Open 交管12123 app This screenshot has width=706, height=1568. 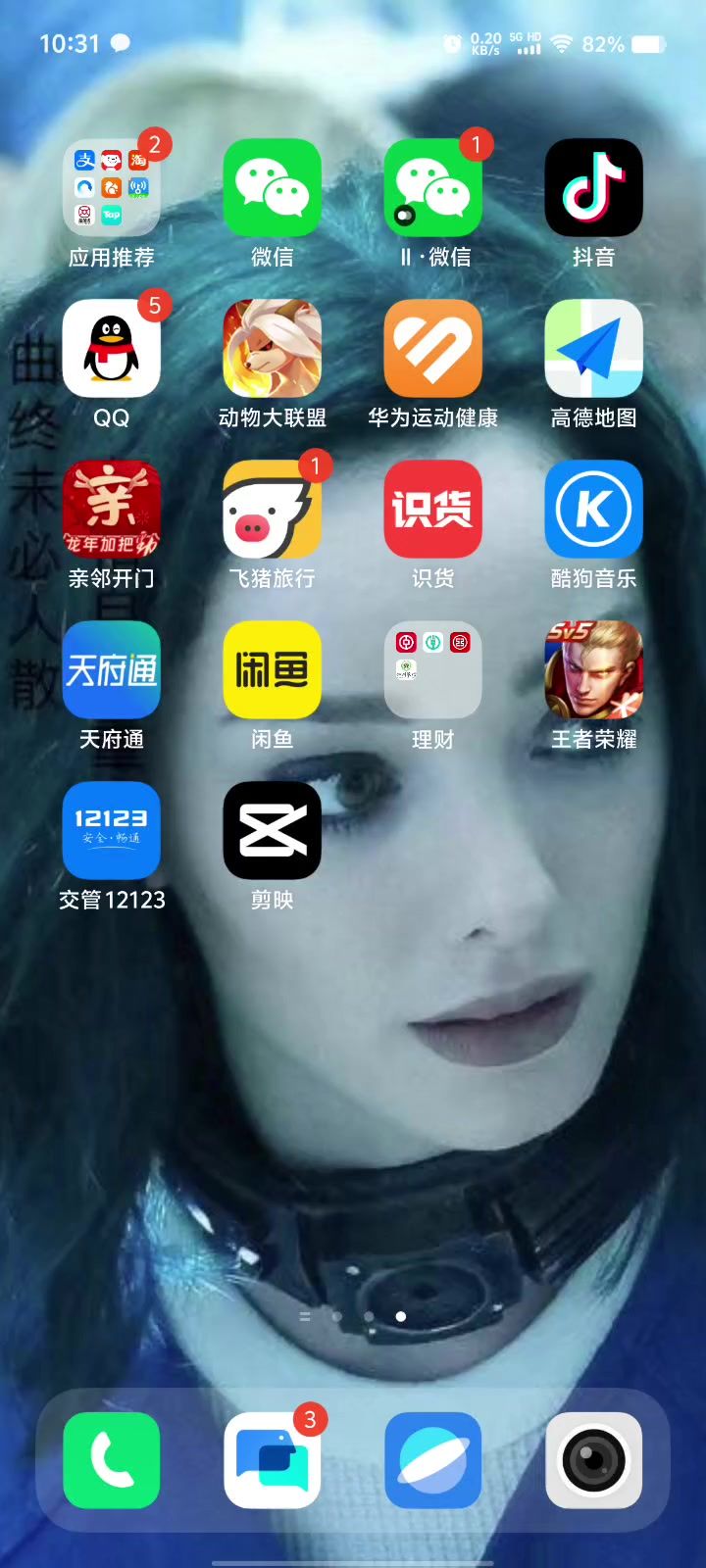coord(111,830)
